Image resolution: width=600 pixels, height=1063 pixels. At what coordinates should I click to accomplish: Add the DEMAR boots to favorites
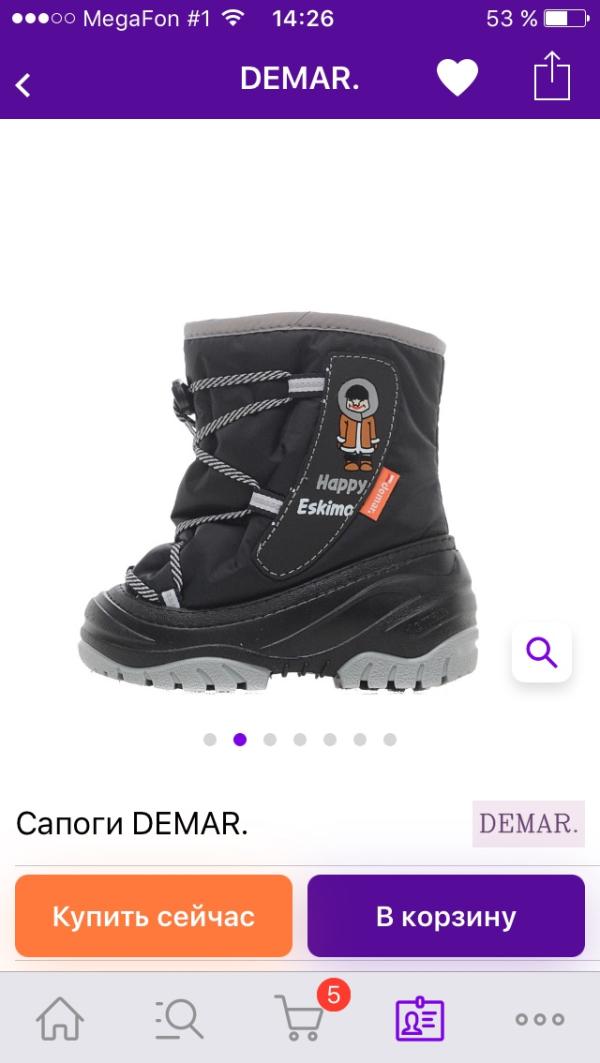coord(457,78)
